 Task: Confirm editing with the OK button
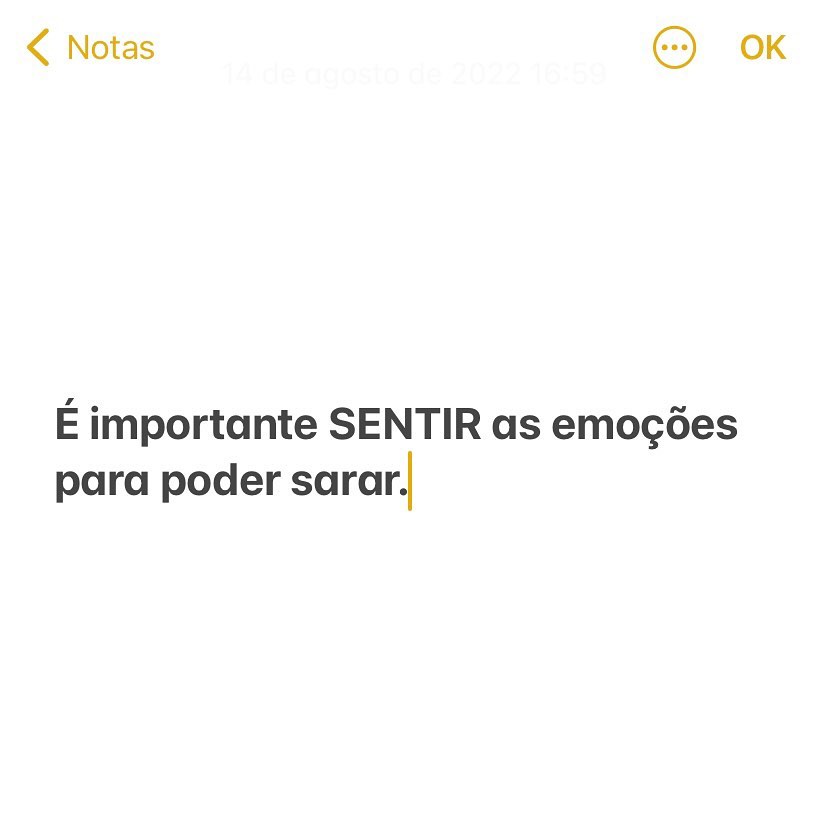763,47
